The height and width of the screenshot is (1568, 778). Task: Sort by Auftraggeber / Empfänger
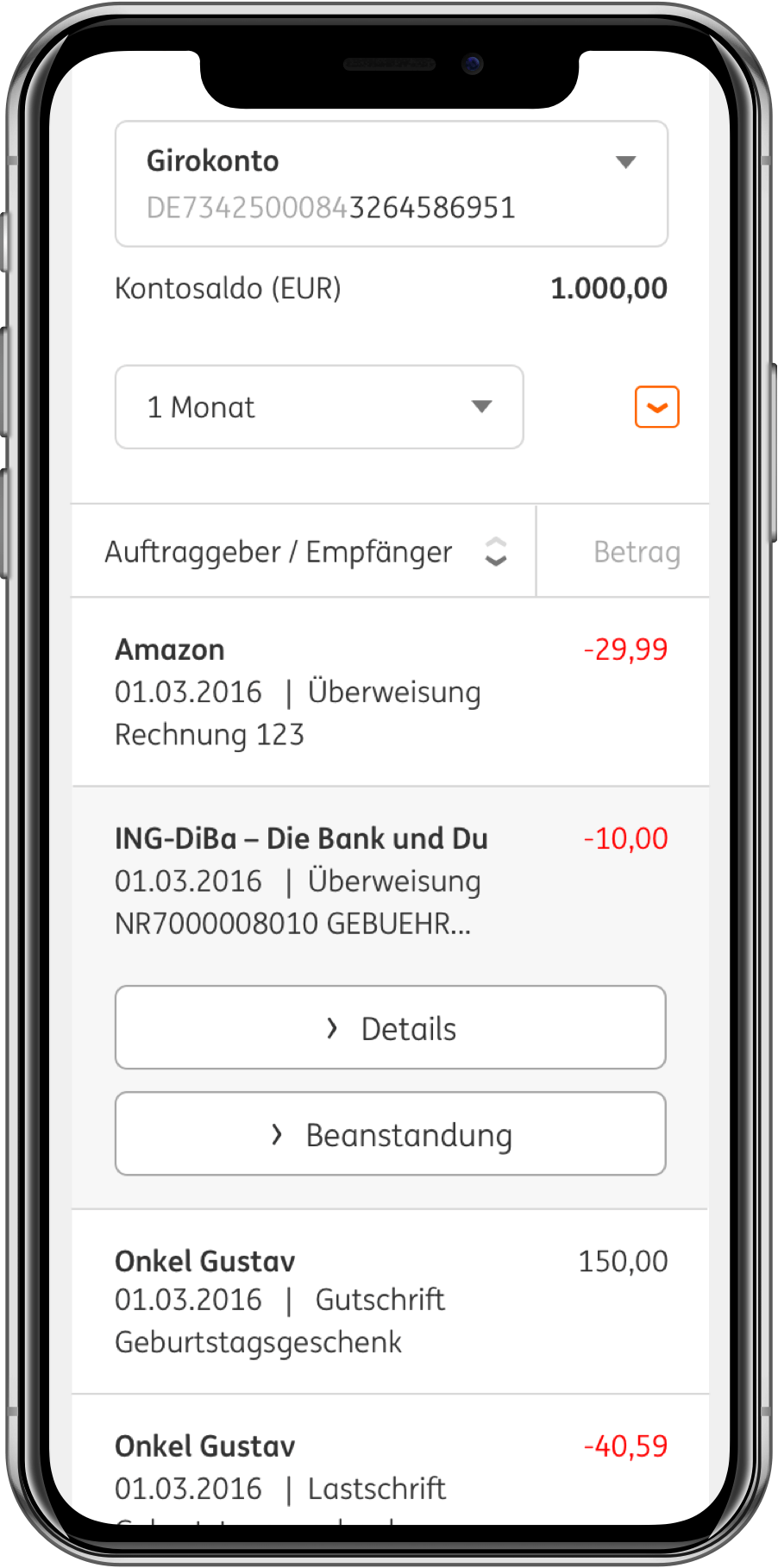(x=304, y=552)
